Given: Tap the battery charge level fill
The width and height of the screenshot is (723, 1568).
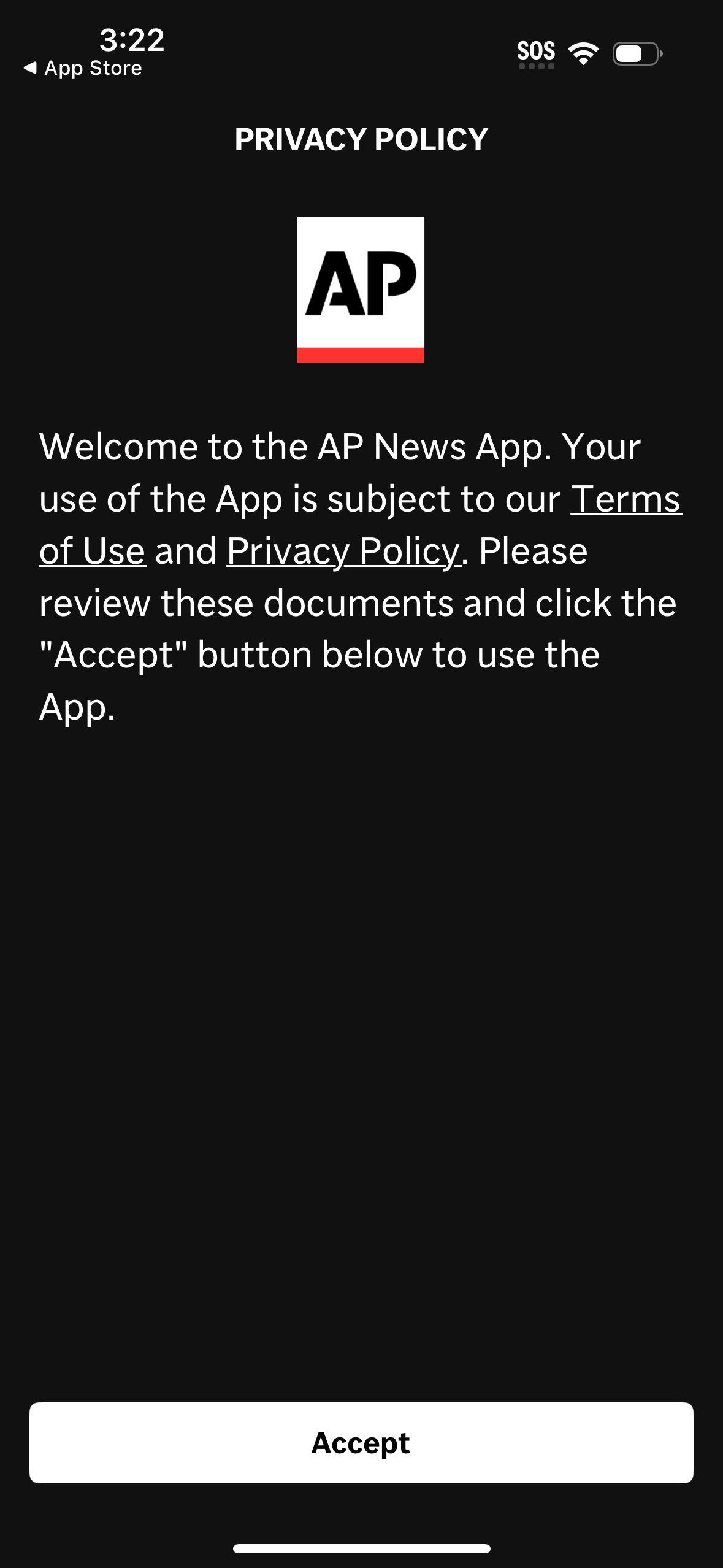Looking at the screenshot, I should (x=630, y=53).
